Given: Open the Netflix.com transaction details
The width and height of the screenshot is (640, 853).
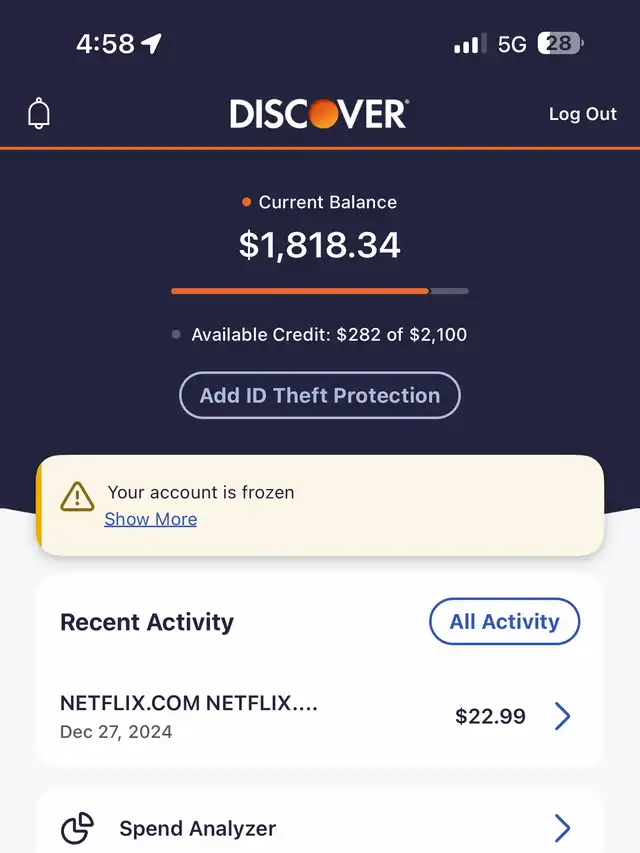Looking at the screenshot, I should tap(319, 716).
